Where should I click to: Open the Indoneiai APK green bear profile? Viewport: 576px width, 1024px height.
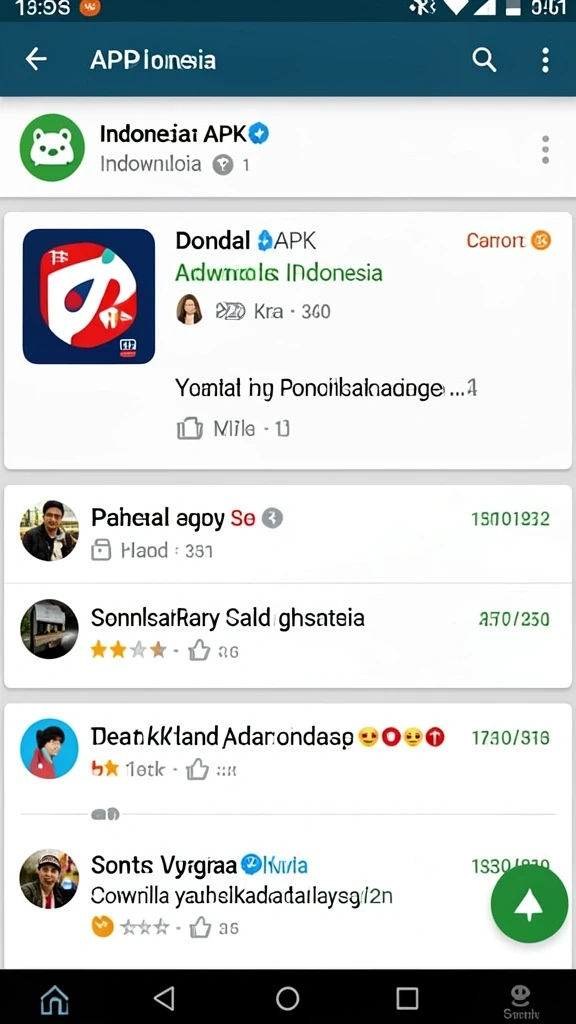tap(52, 148)
